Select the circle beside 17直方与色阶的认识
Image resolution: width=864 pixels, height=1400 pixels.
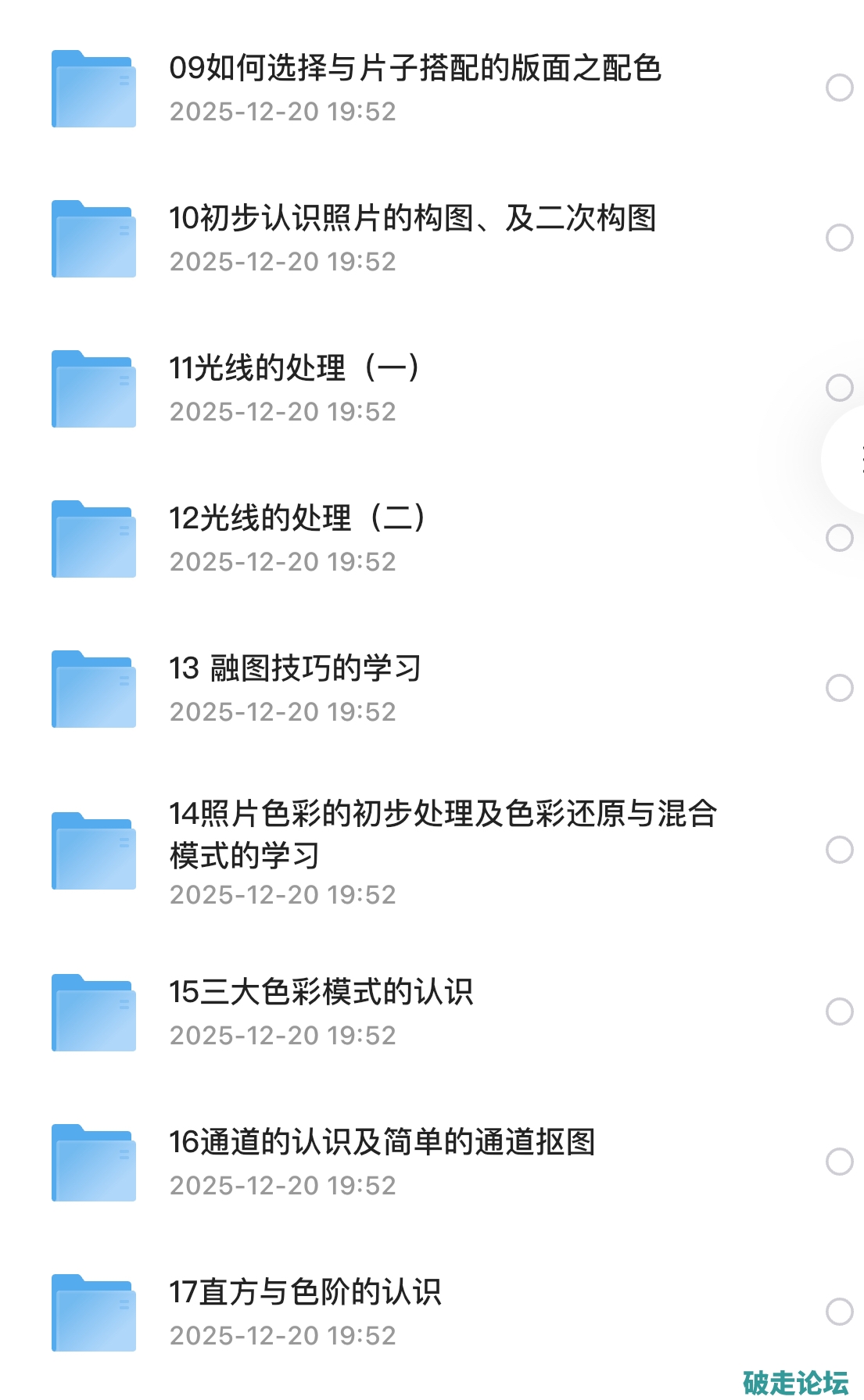[839, 1312]
